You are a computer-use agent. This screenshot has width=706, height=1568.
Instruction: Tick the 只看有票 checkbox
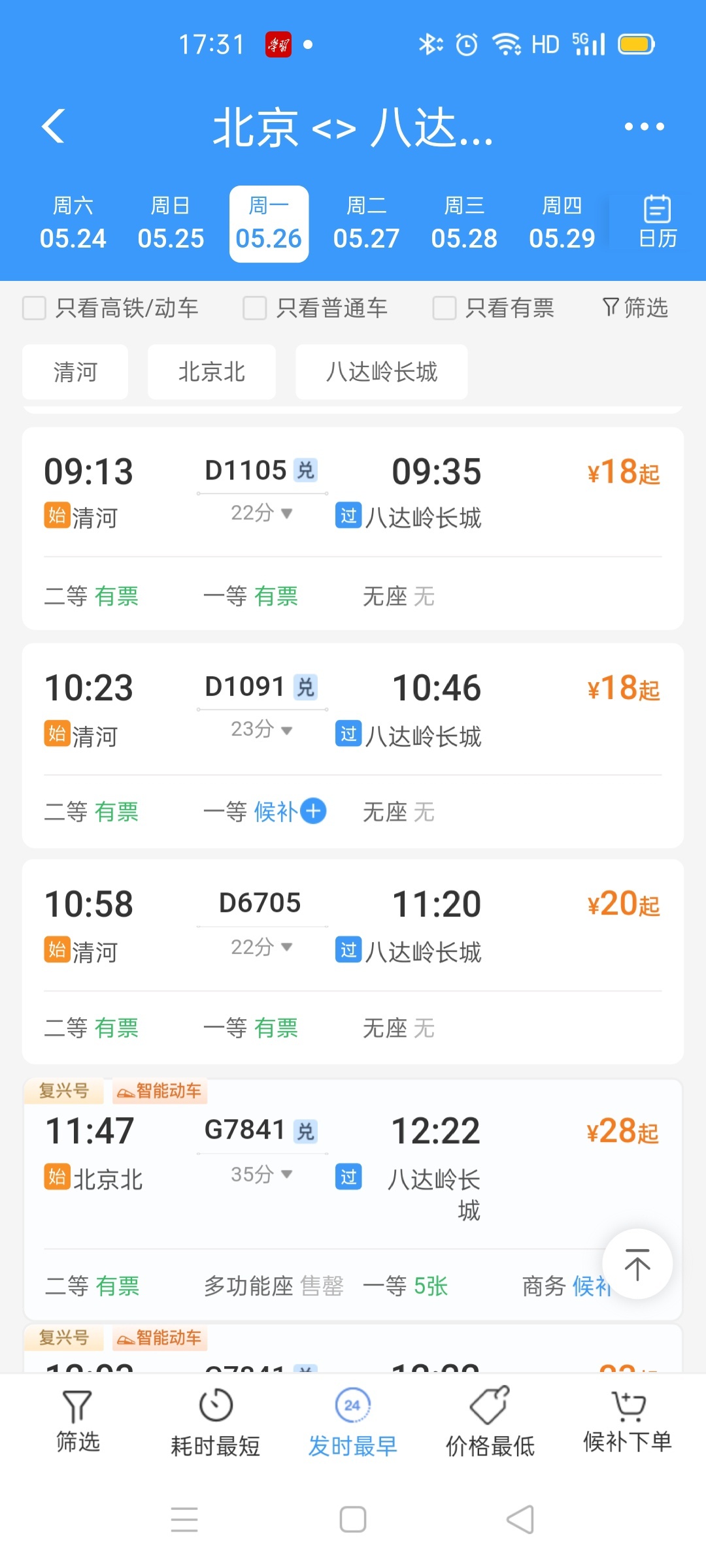(x=445, y=308)
